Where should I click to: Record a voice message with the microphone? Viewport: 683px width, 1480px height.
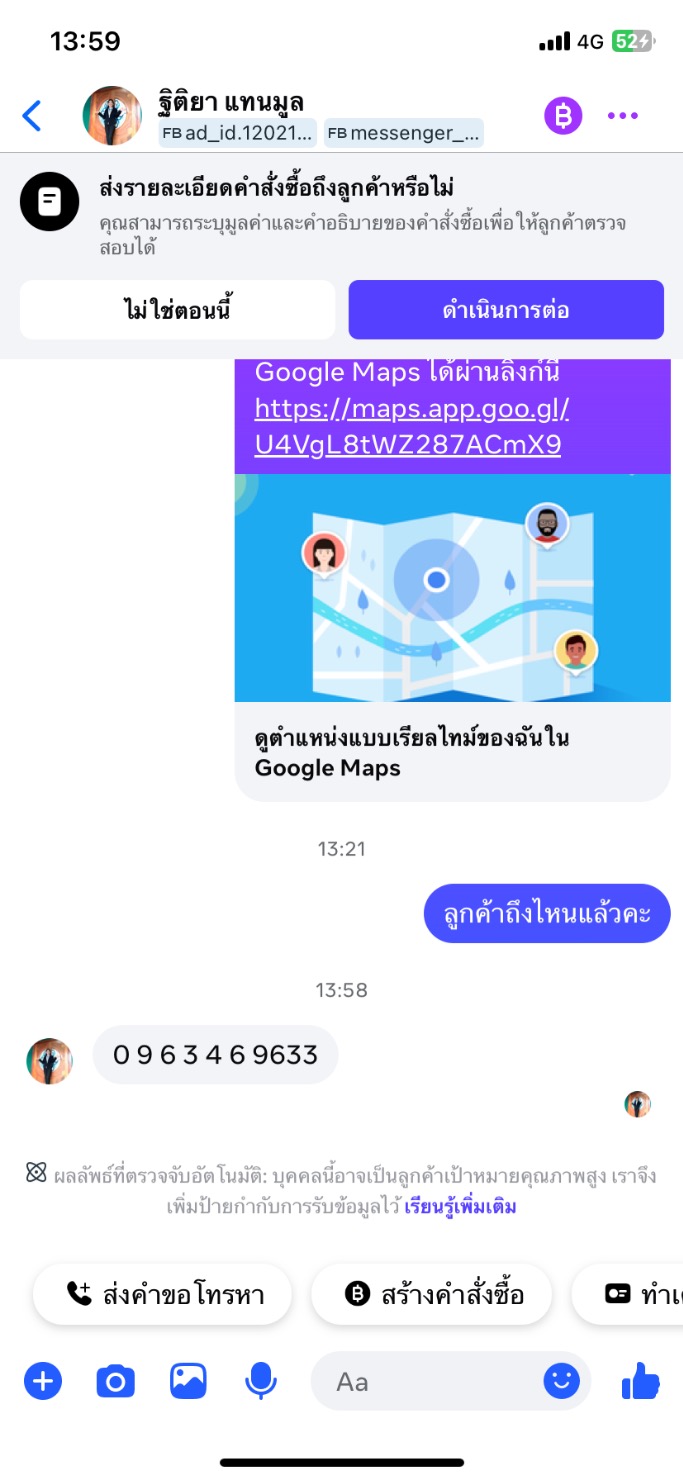point(261,1382)
